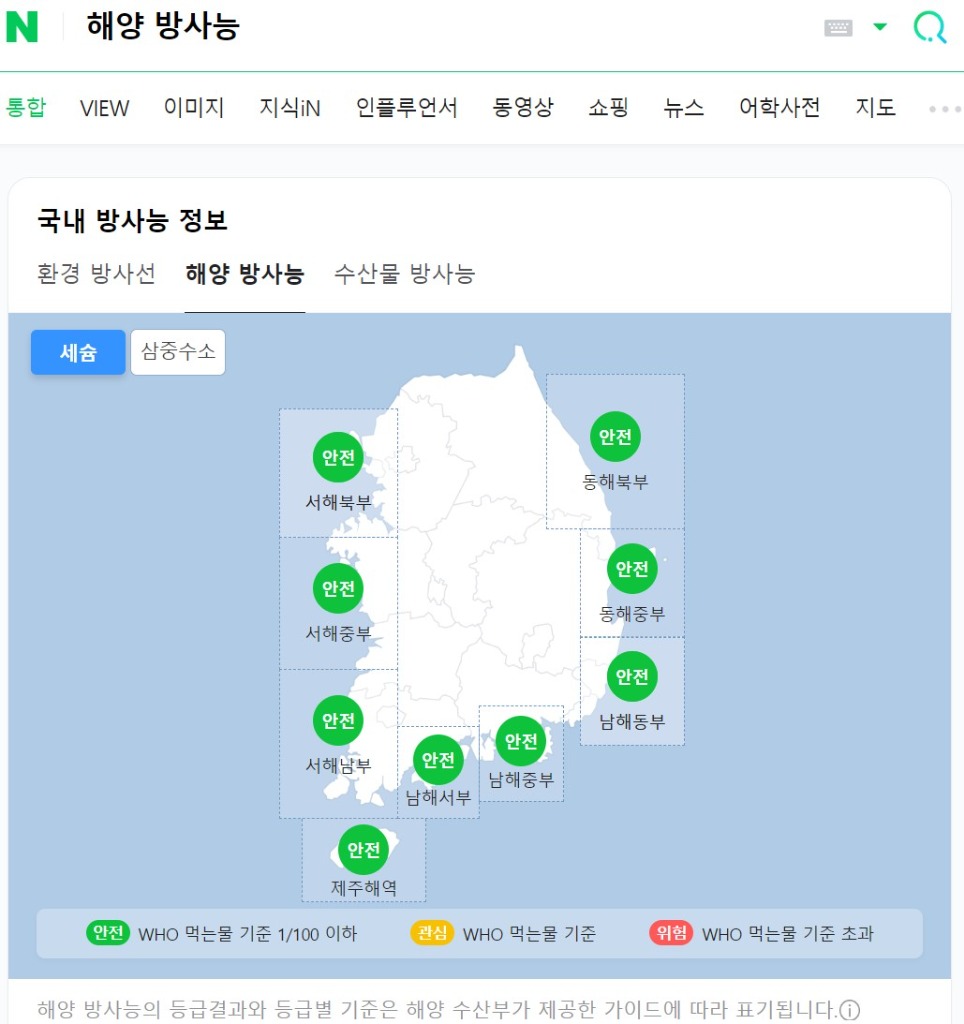Run the search with magnifier icon
Viewport: 964px width, 1024px height.
[929, 28]
